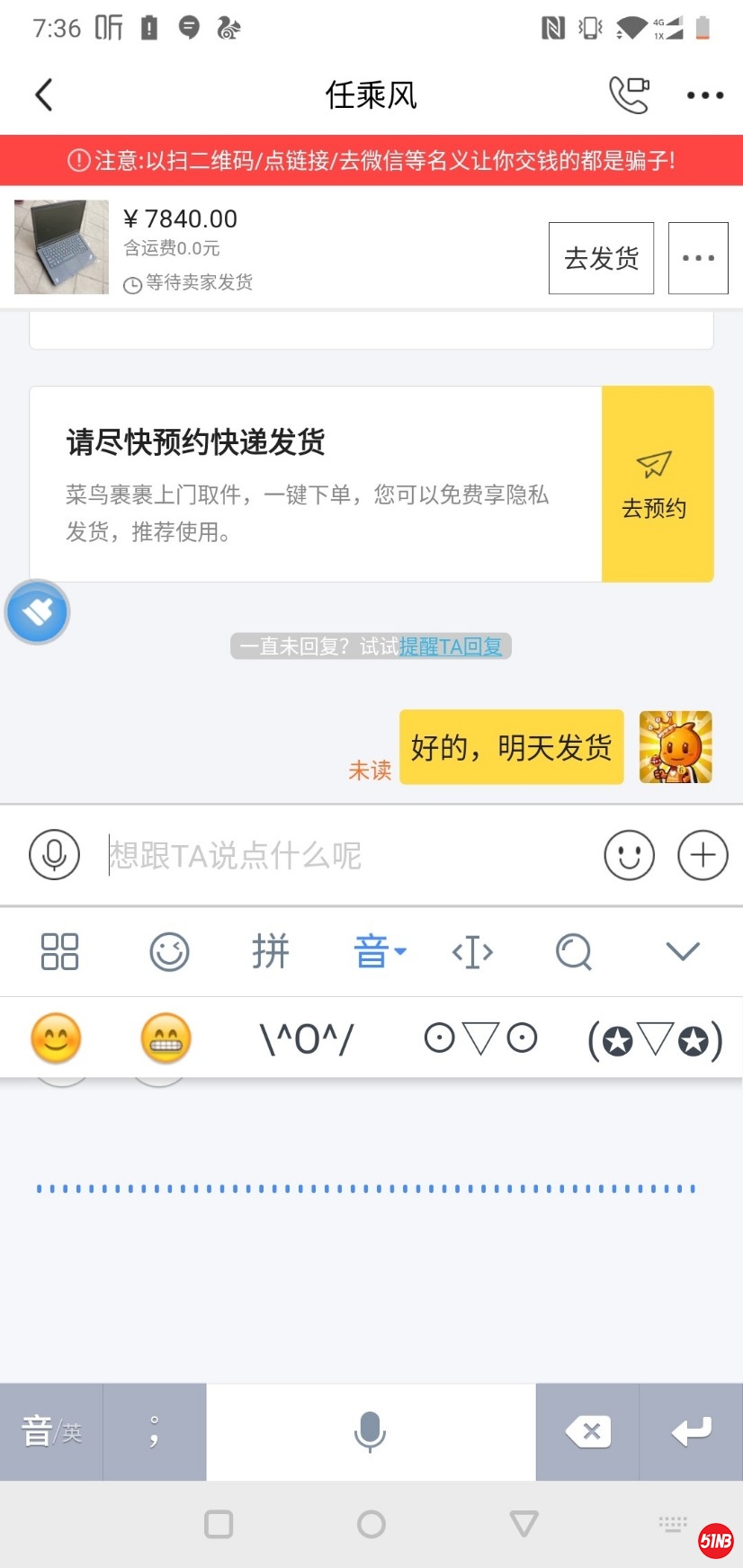Tap the 提醒TA回复 link
743x1568 pixels.
(x=451, y=646)
